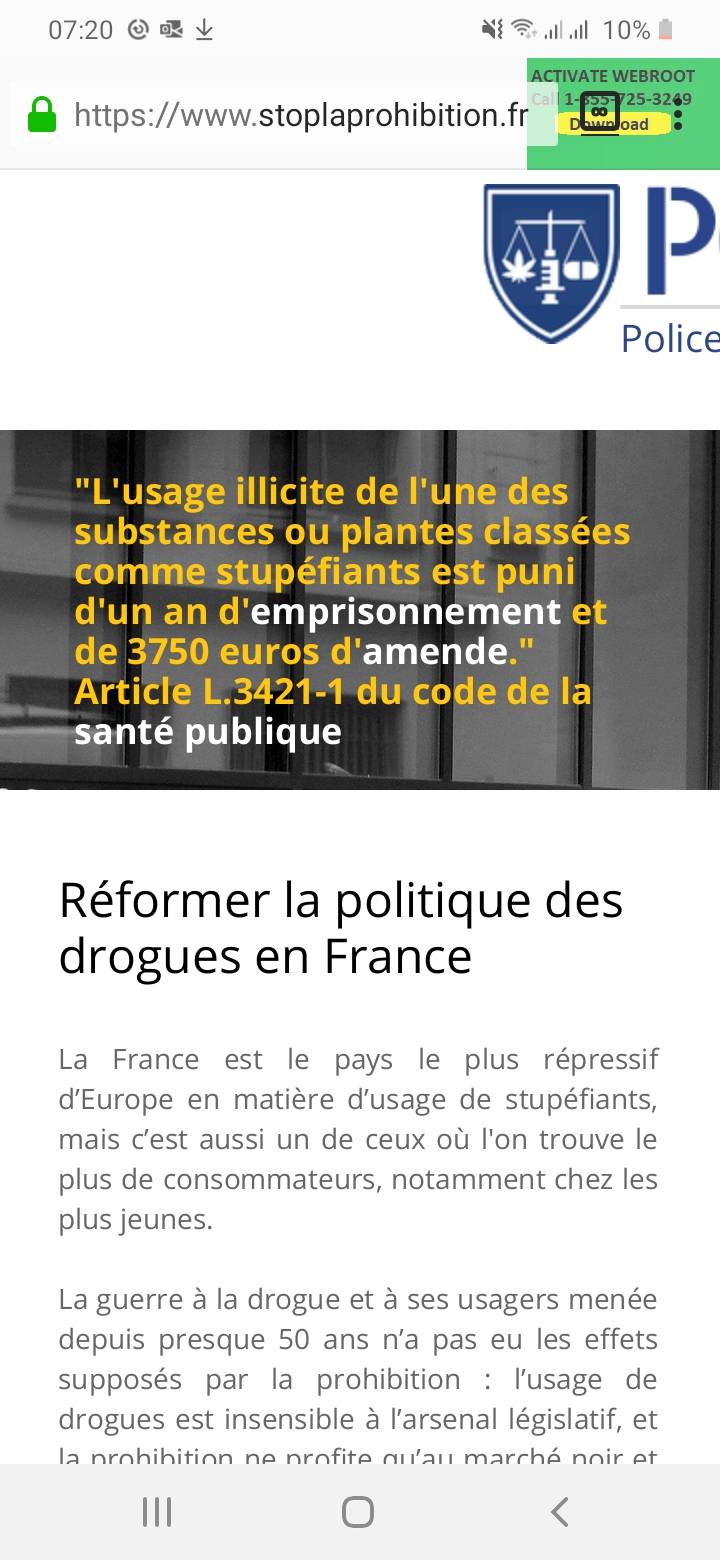The height and width of the screenshot is (1560, 720).
Task: Go back with the system back button
Action: click(x=560, y=1512)
